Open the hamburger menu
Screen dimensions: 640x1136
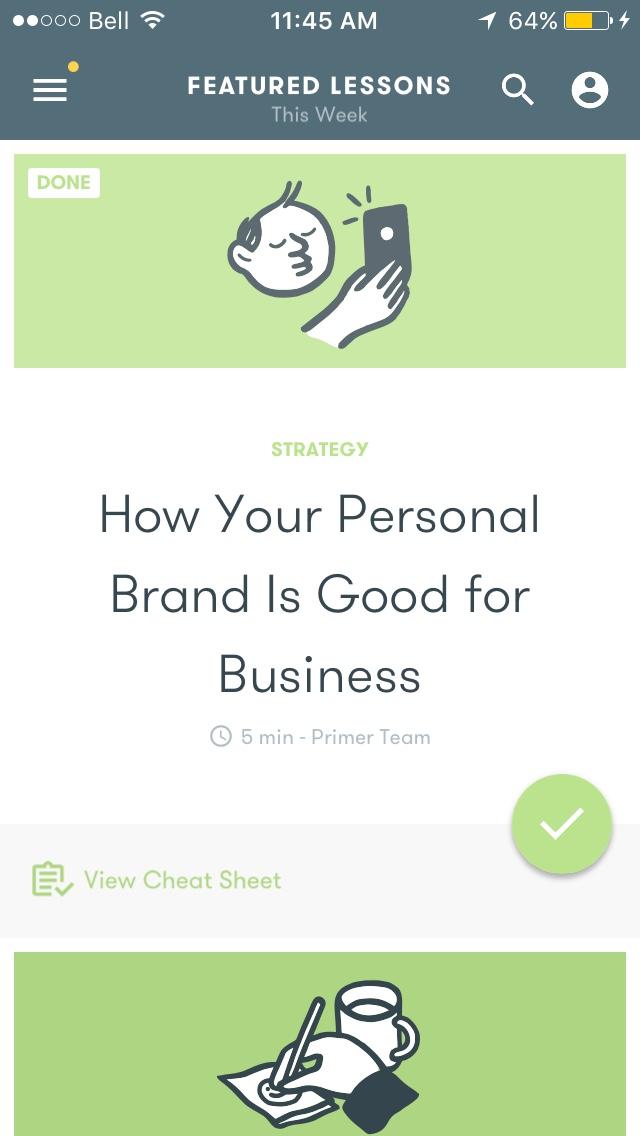[x=50, y=91]
